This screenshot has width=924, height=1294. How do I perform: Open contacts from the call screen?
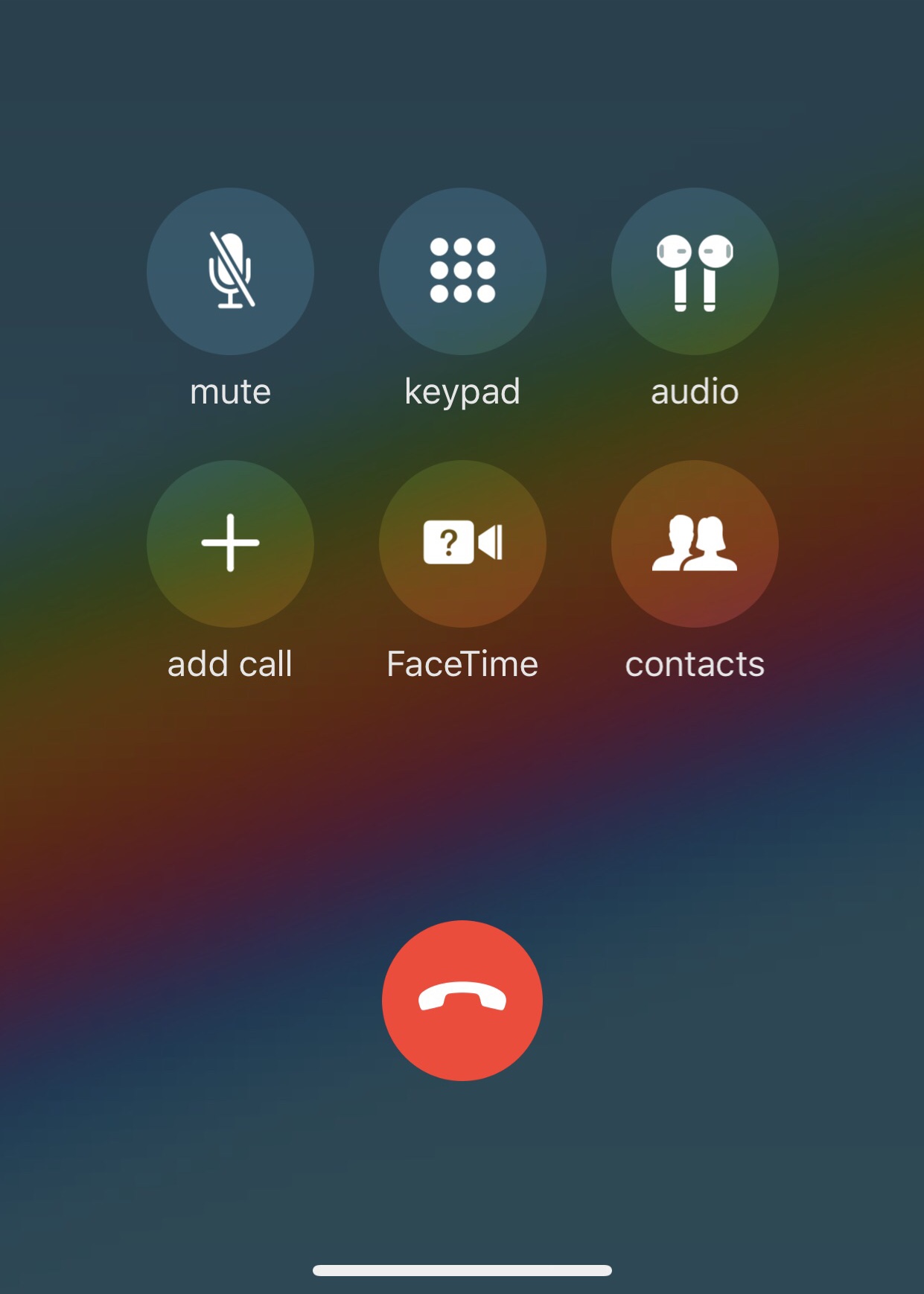695,544
